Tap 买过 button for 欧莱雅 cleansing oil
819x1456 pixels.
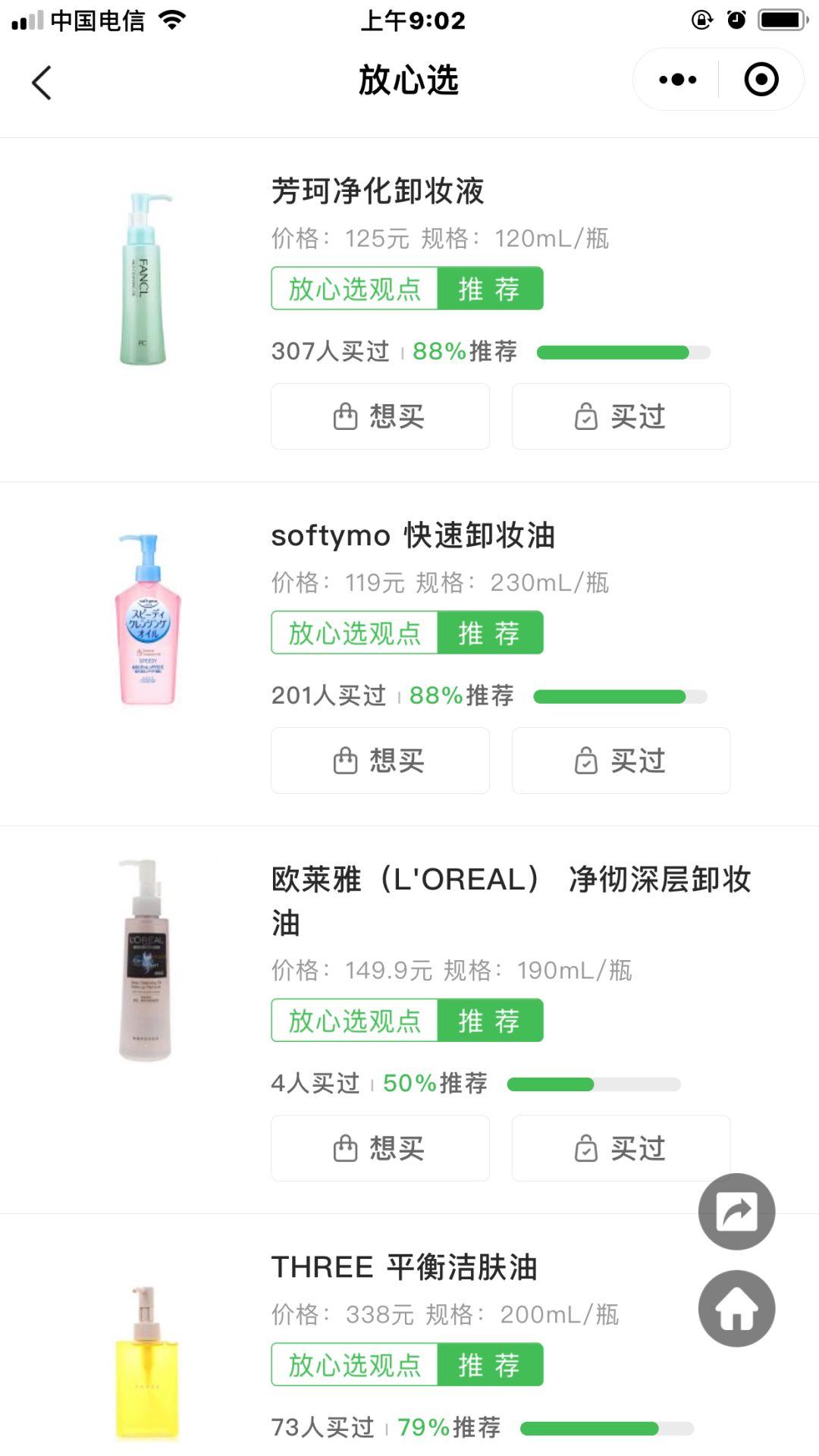pyautogui.click(x=620, y=1148)
